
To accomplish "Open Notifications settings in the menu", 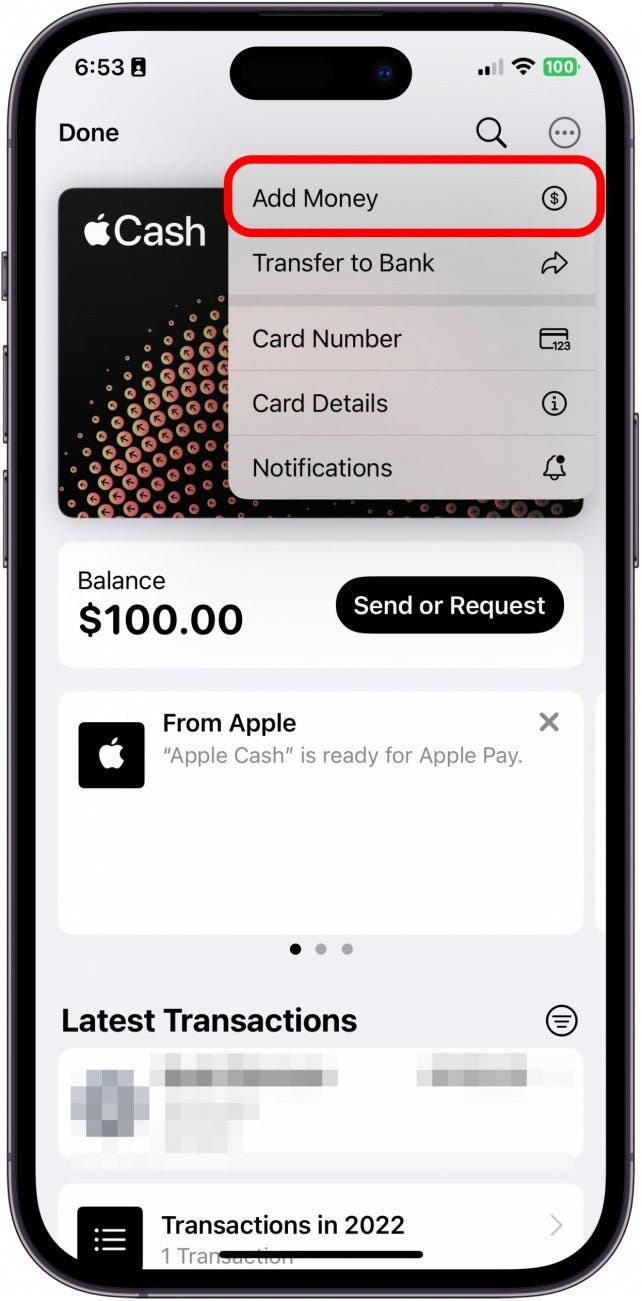I will (413, 468).
